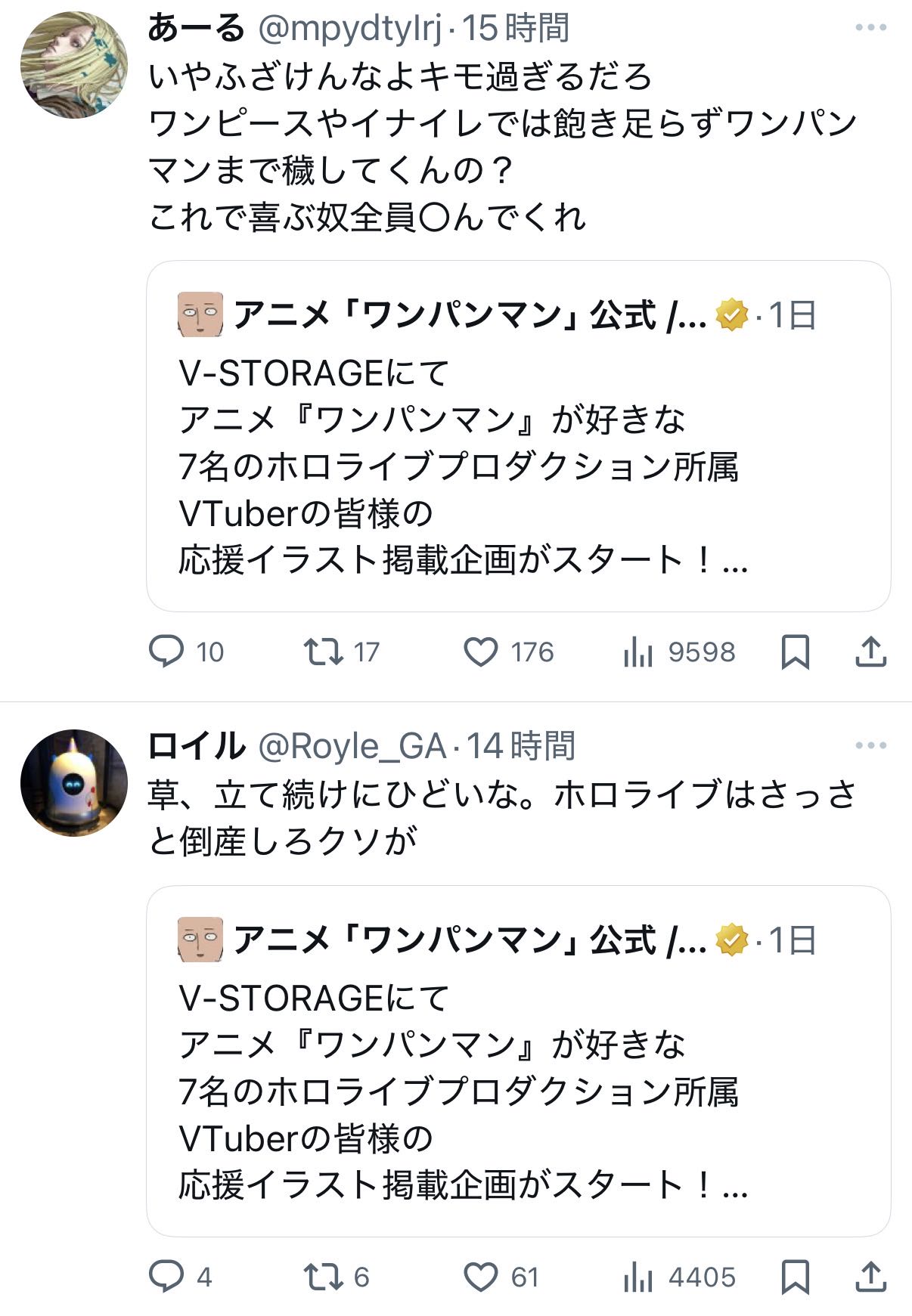Share ロイル's post

870,1277
